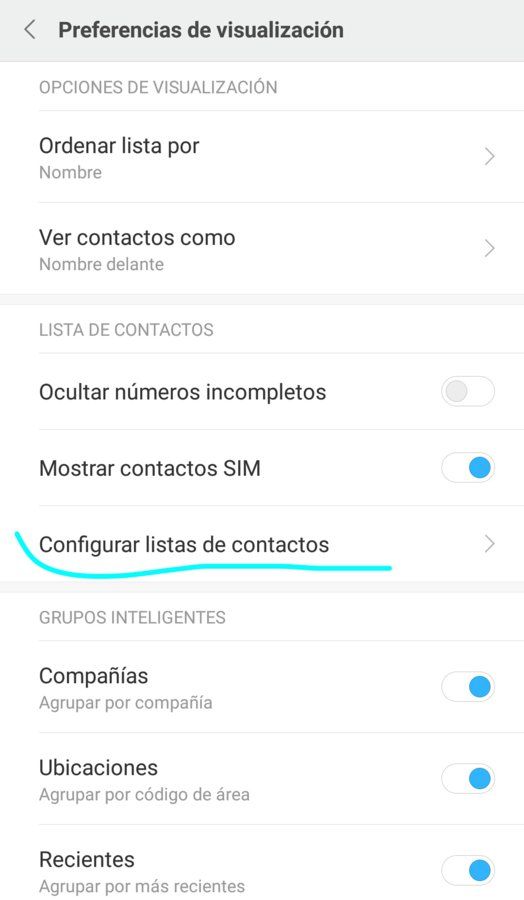
Task: Switch off the Recientes group toggle
Action: click(468, 870)
